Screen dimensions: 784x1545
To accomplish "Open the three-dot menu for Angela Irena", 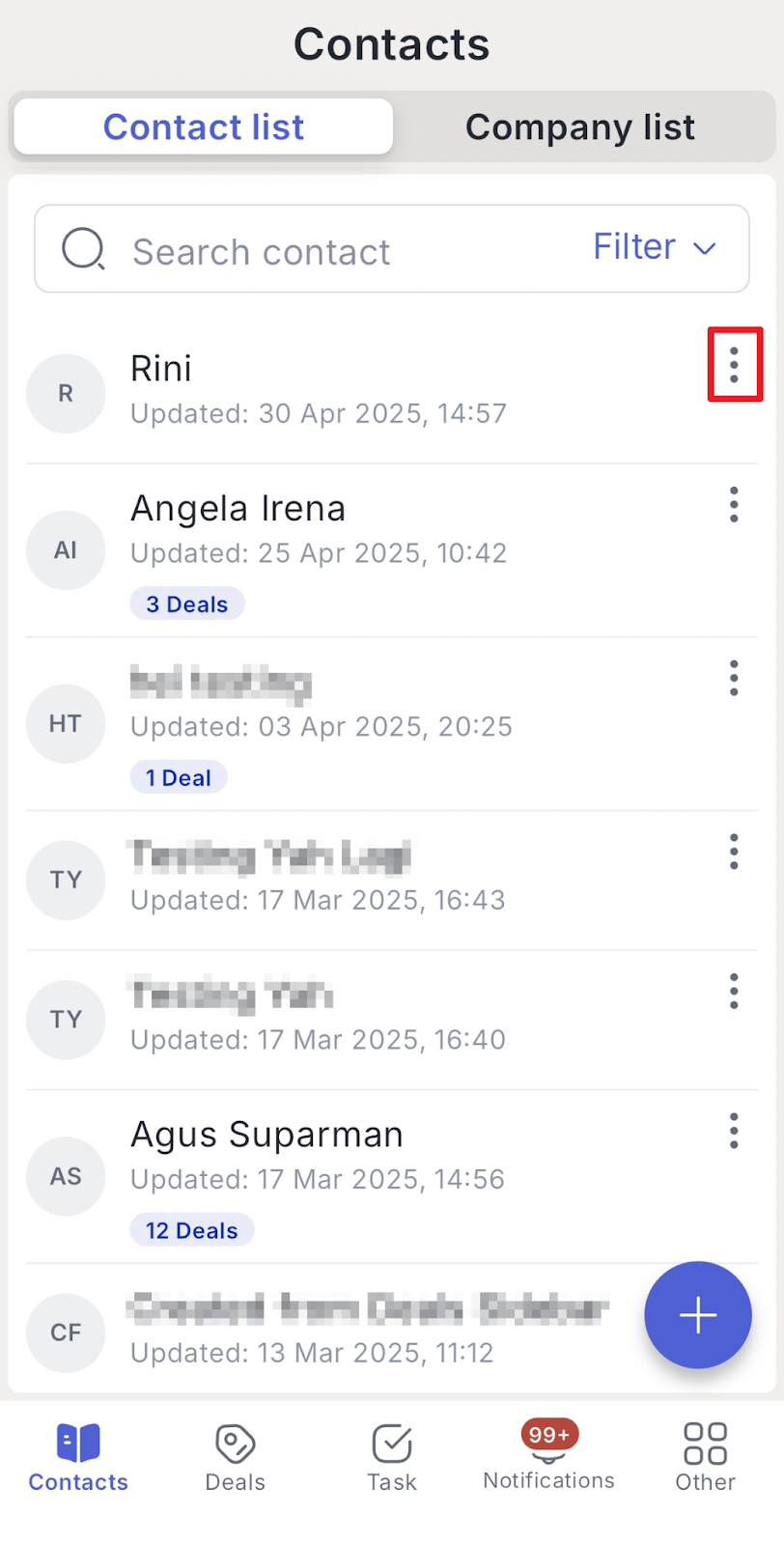I will pyautogui.click(x=734, y=505).
